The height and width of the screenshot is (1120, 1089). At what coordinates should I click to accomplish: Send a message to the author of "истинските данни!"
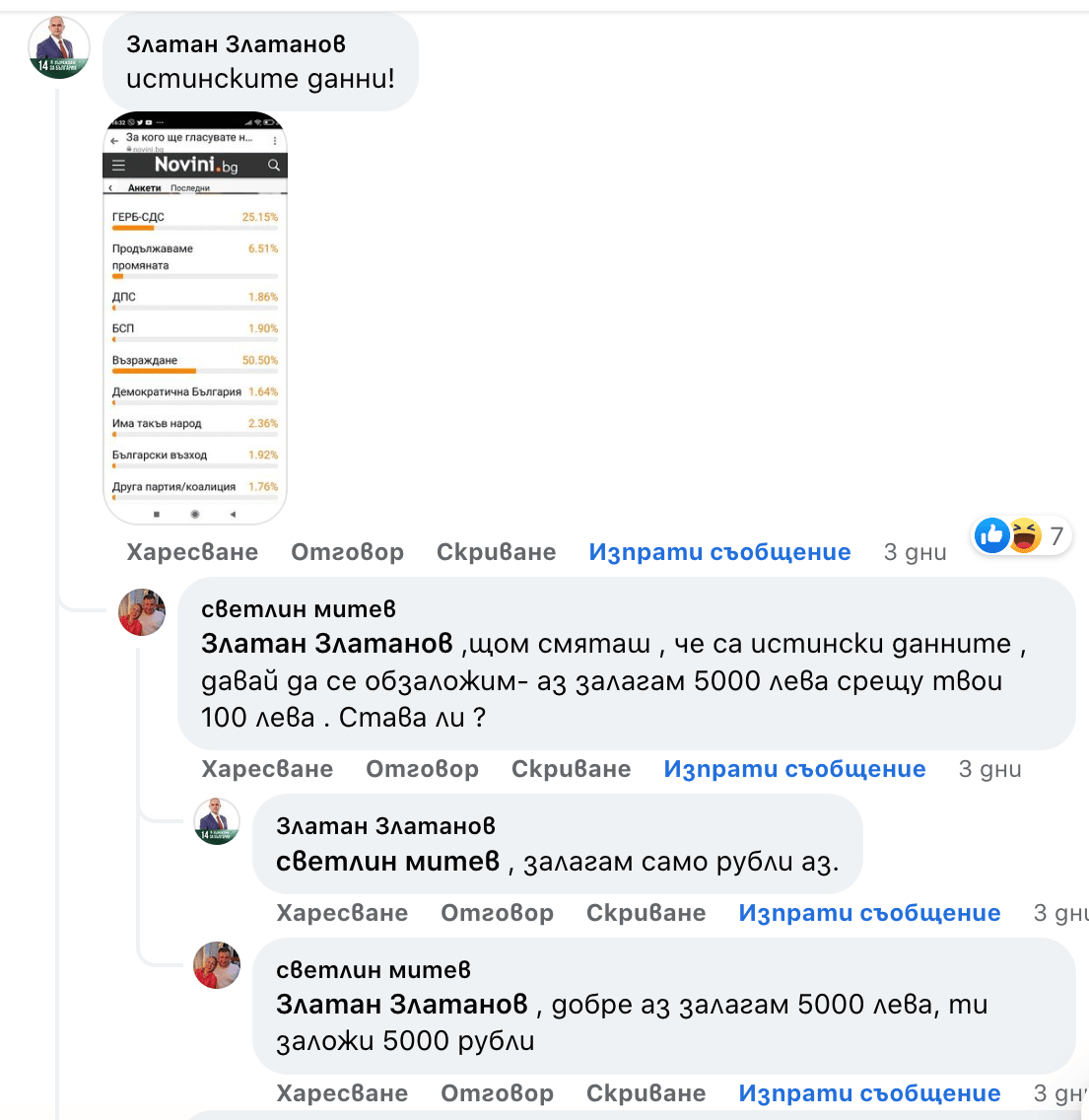[x=719, y=552]
